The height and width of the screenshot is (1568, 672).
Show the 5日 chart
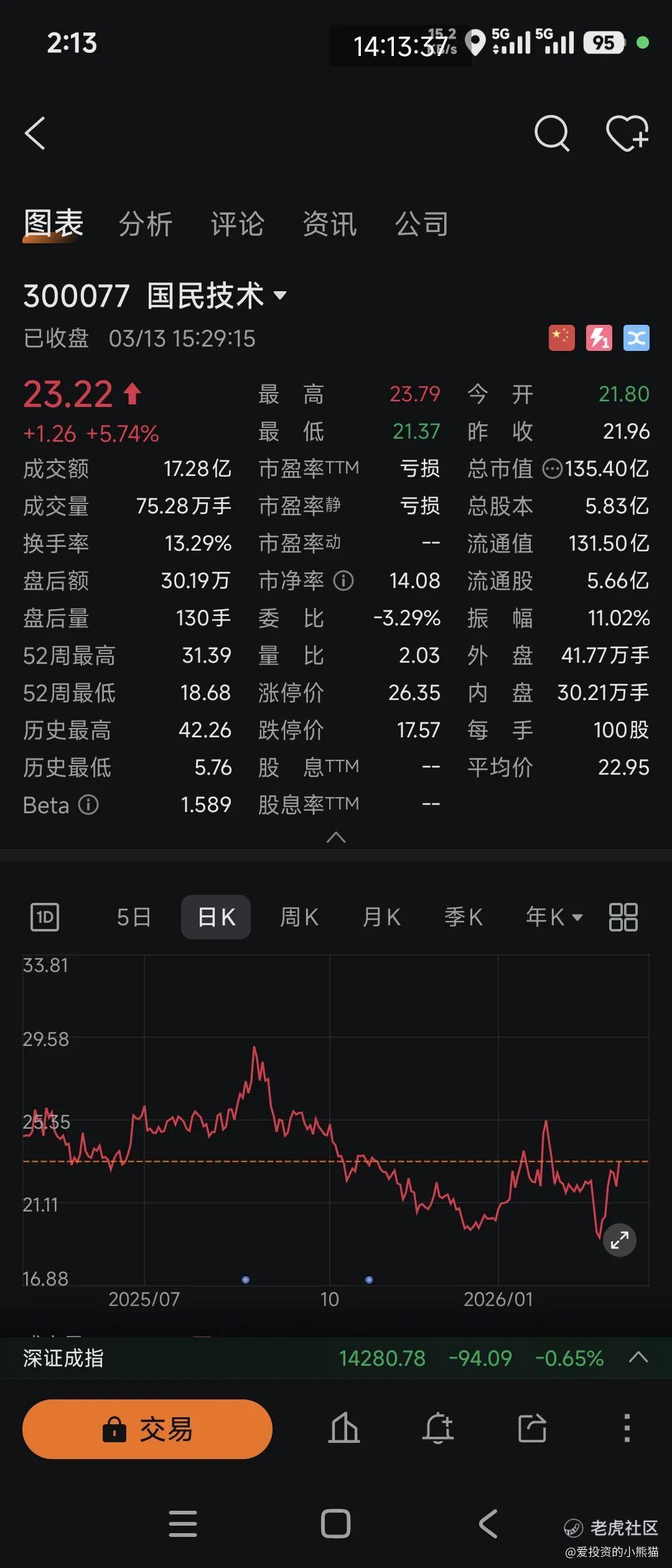[134, 917]
